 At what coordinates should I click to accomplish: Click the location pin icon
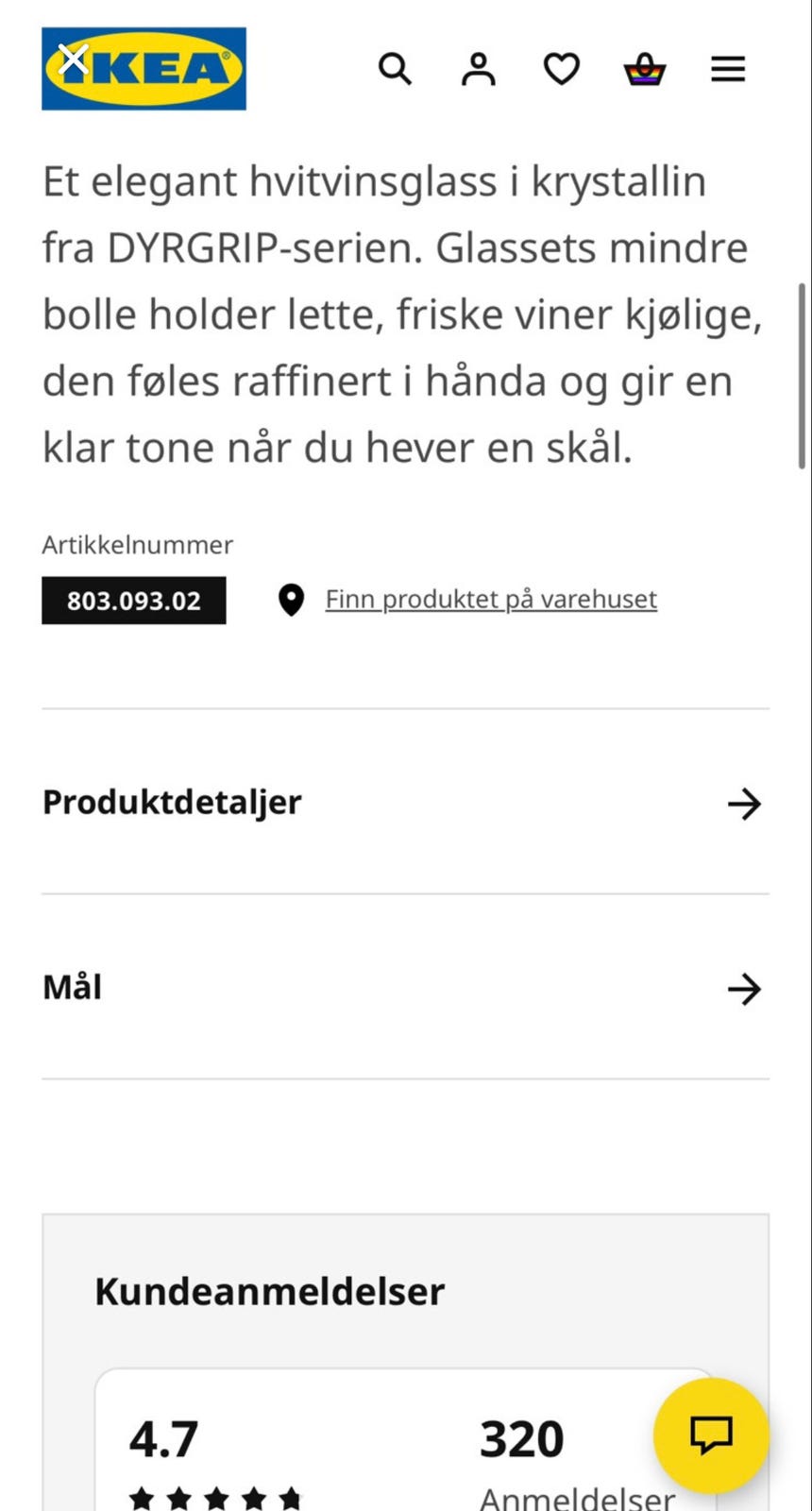click(x=291, y=598)
